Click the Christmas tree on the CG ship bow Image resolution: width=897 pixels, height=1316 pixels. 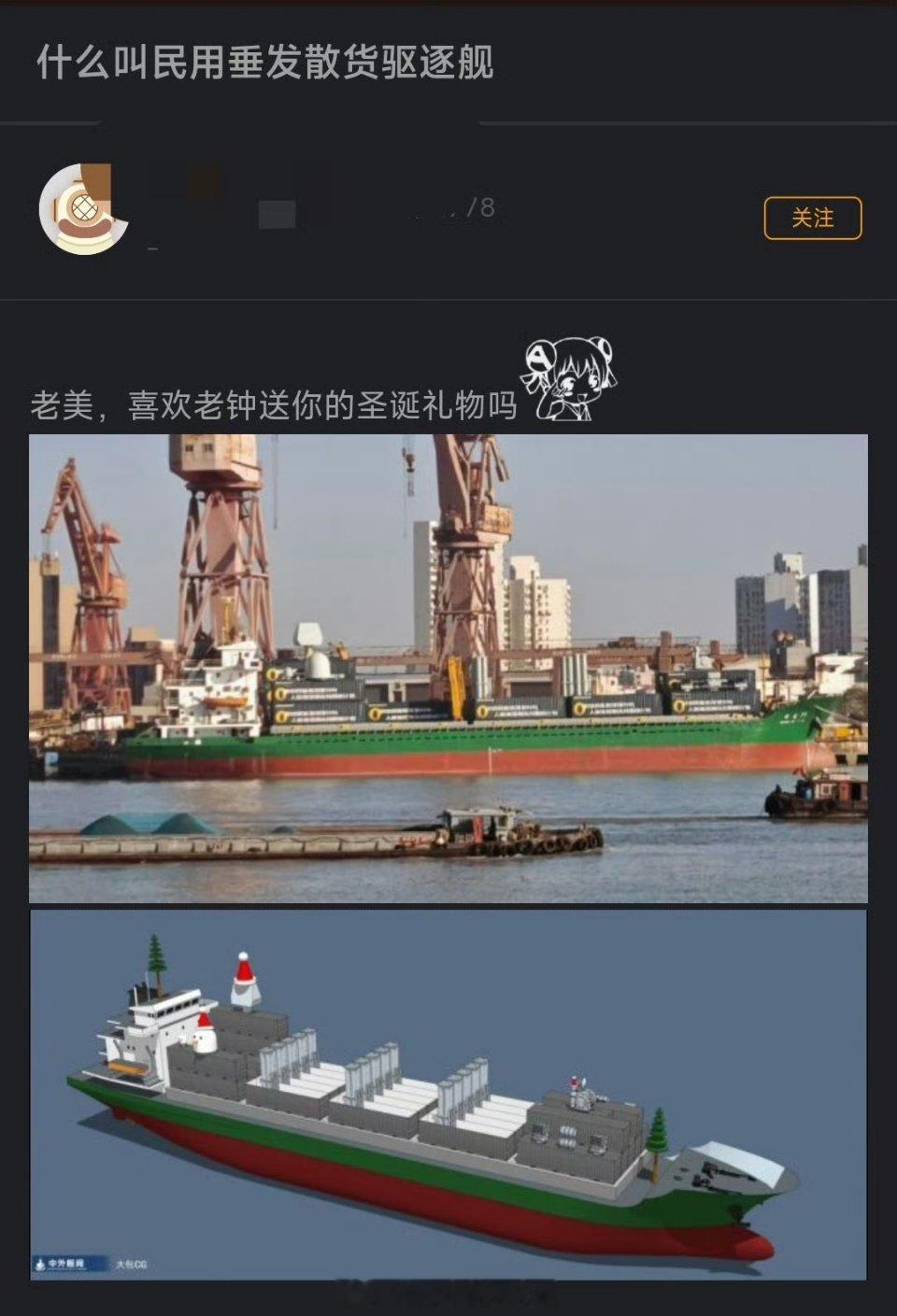[x=658, y=1132]
